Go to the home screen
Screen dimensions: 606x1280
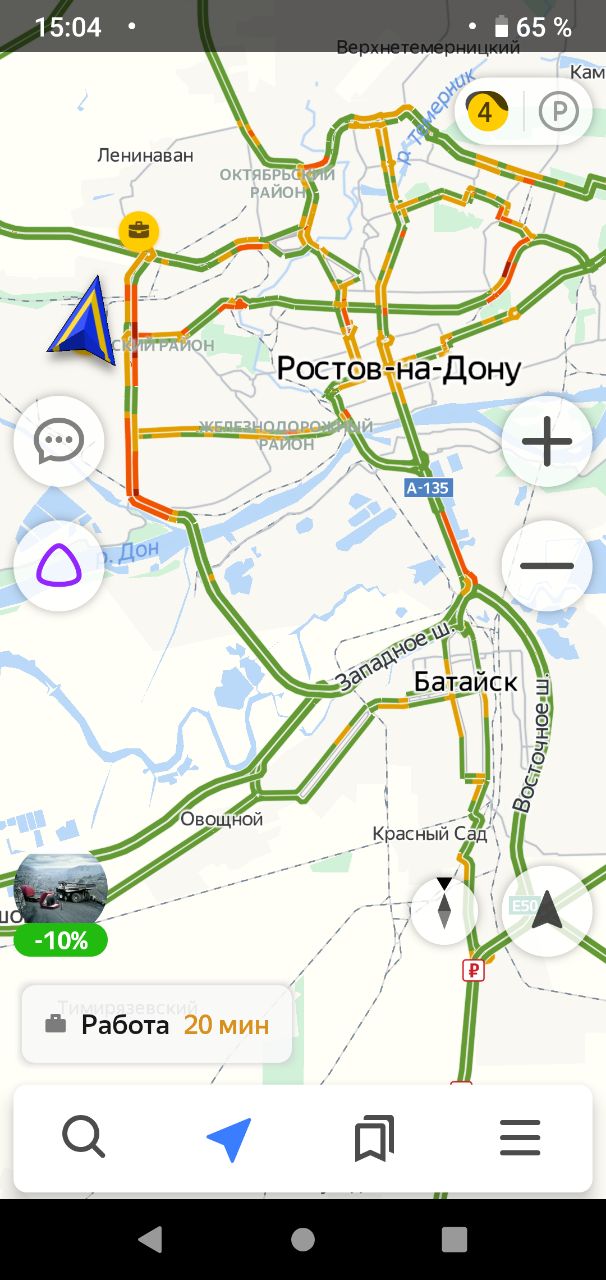tap(303, 1240)
